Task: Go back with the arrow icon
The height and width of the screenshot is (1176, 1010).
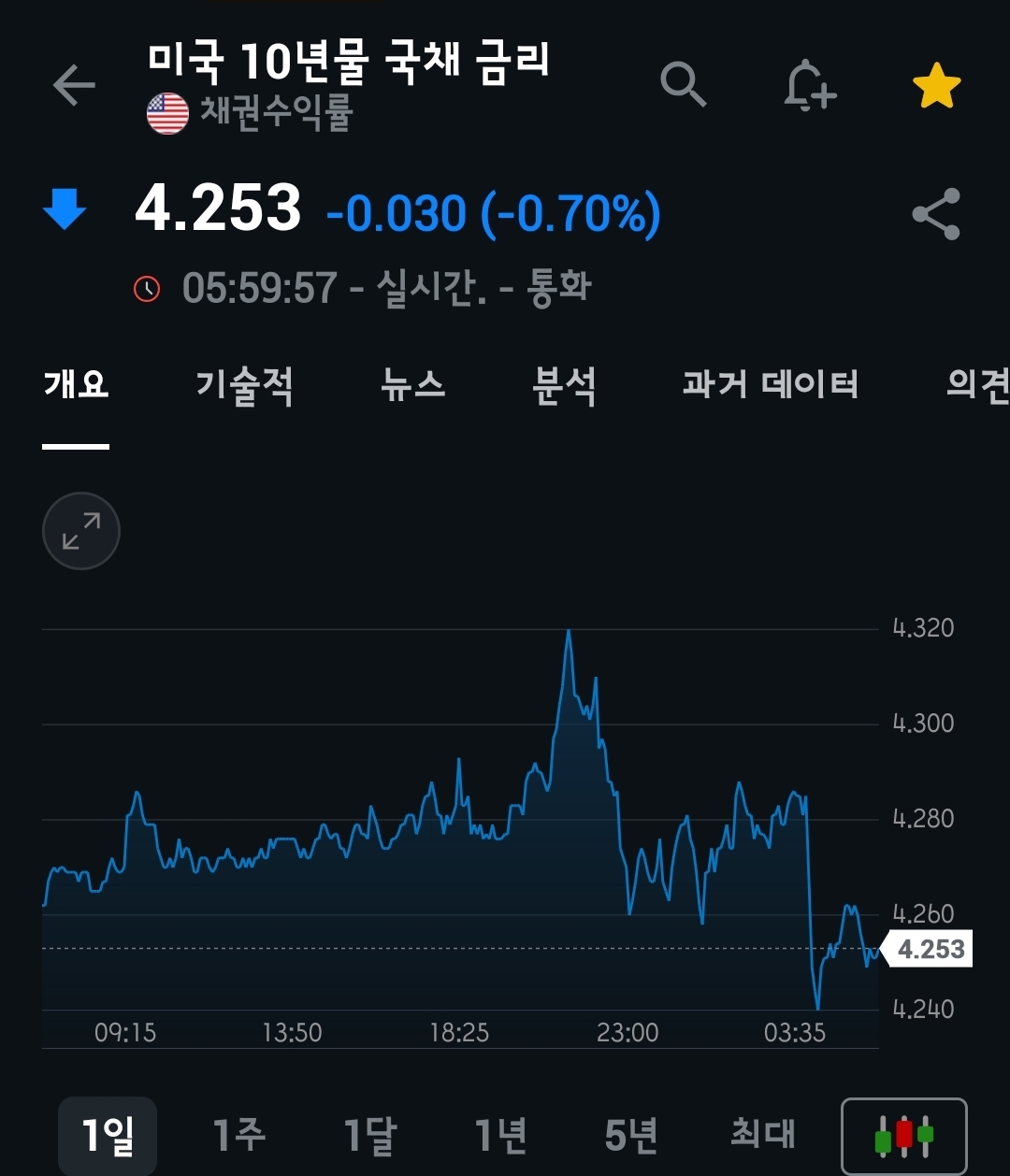Action: point(74,86)
